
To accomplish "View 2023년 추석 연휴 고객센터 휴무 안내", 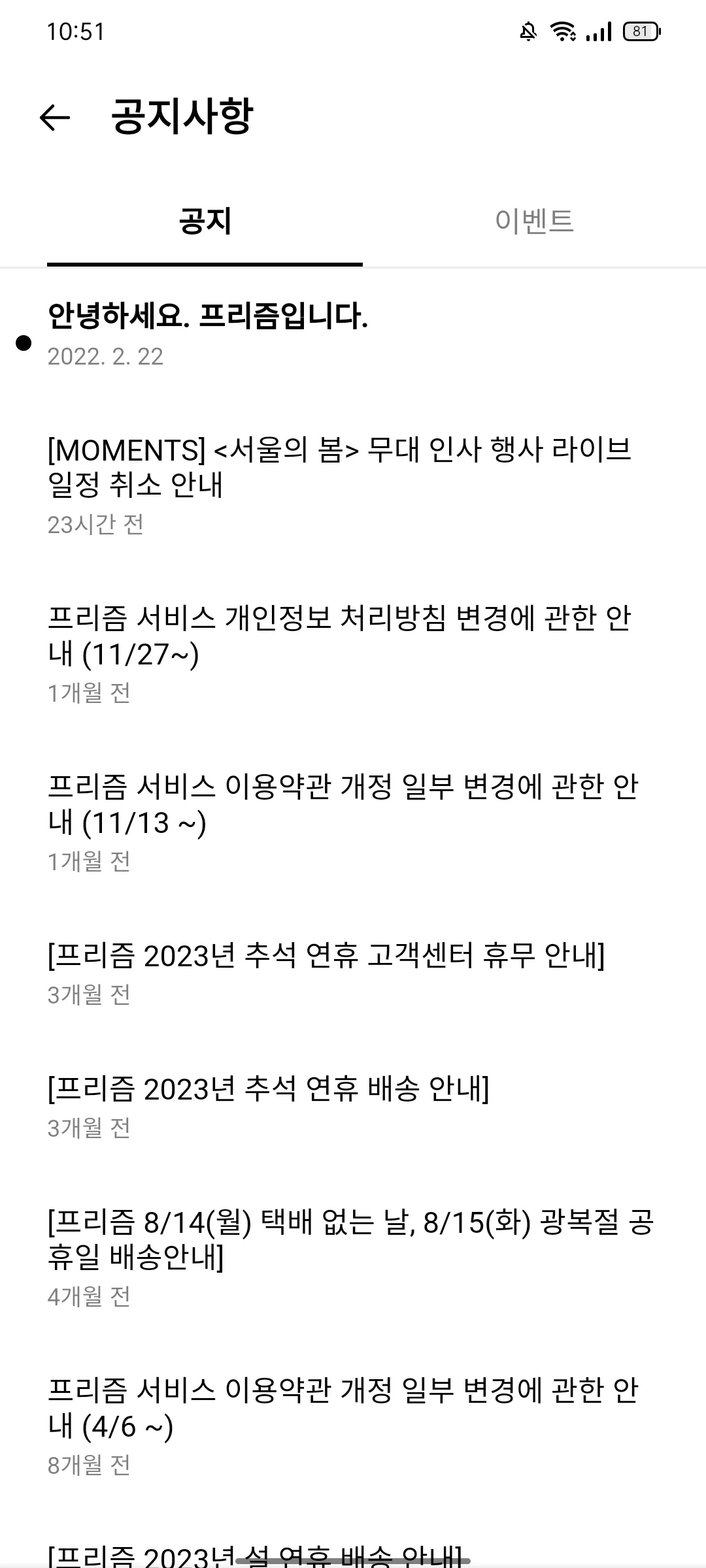I will [x=326, y=971].
